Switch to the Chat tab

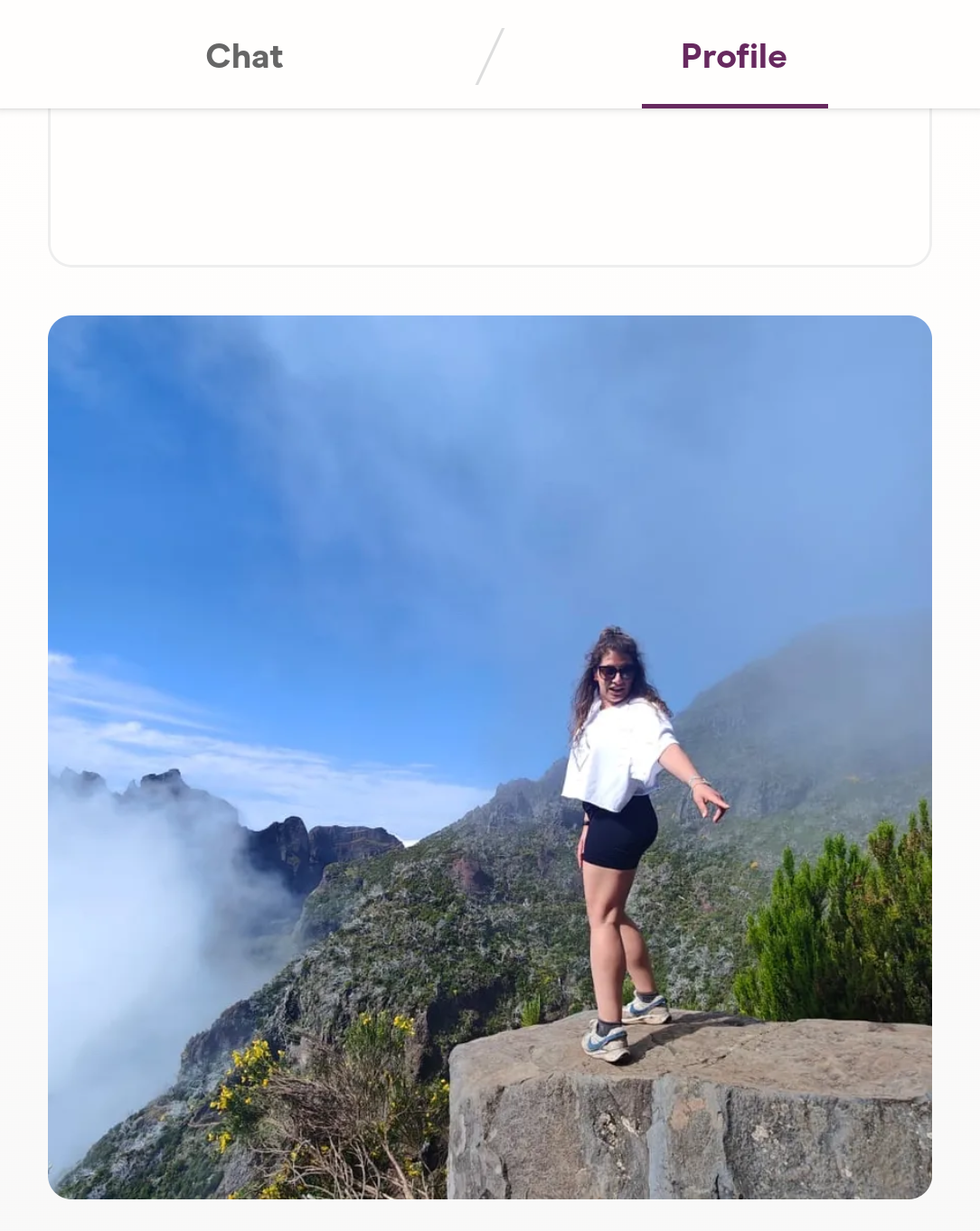coord(244,56)
